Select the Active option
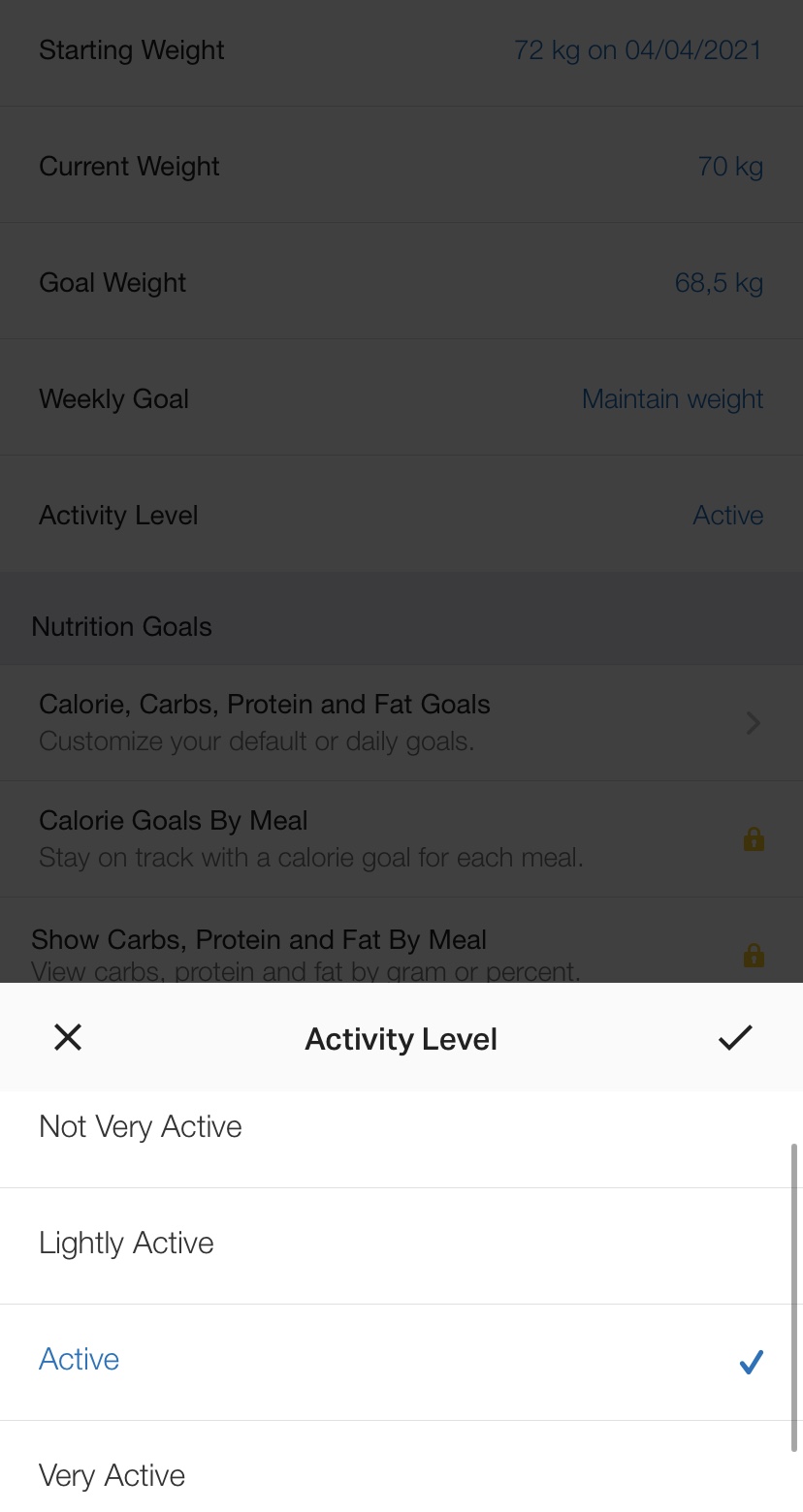The height and width of the screenshot is (1512, 803). [x=80, y=1360]
